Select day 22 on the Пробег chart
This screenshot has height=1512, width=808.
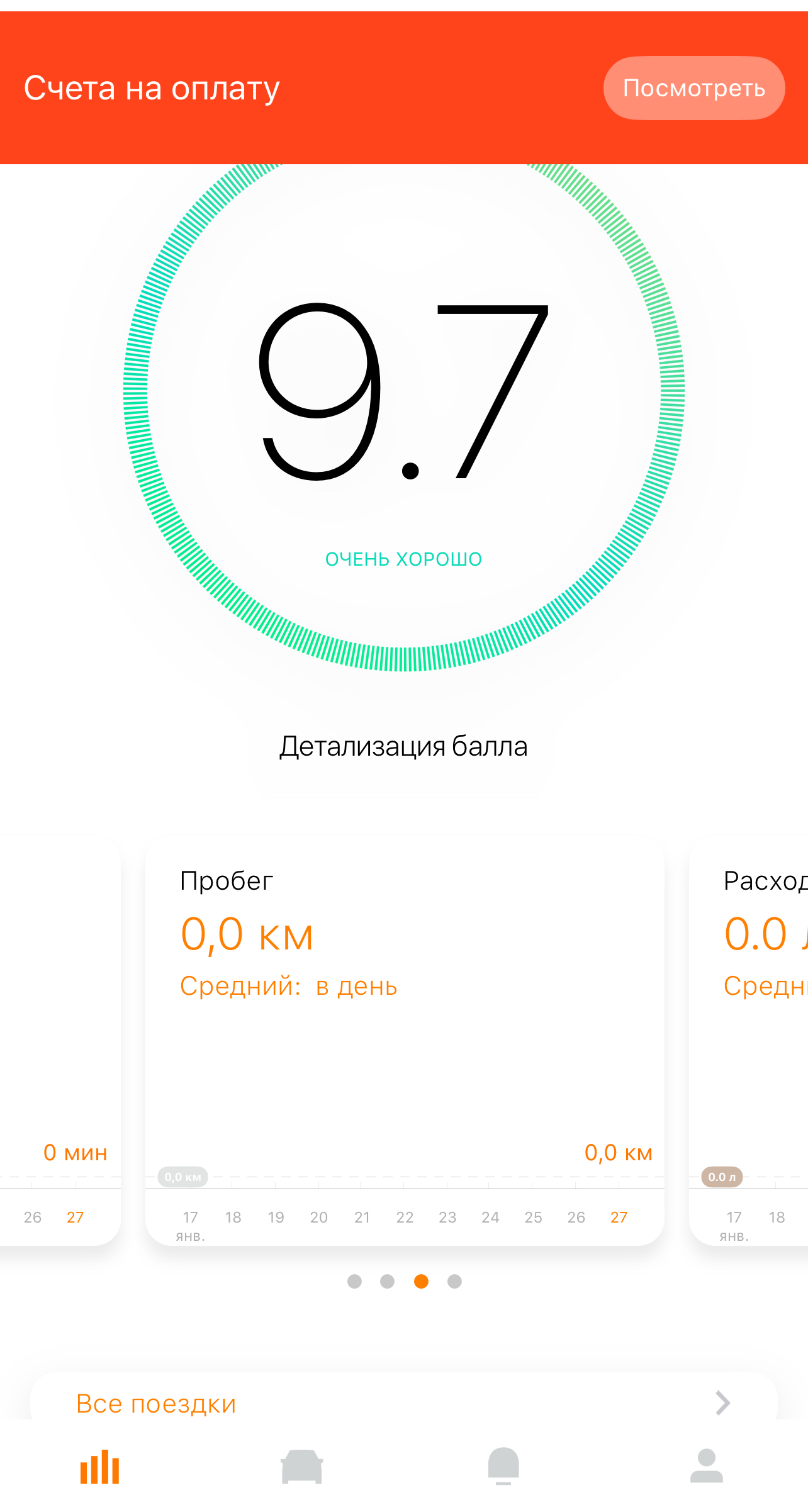click(405, 1217)
